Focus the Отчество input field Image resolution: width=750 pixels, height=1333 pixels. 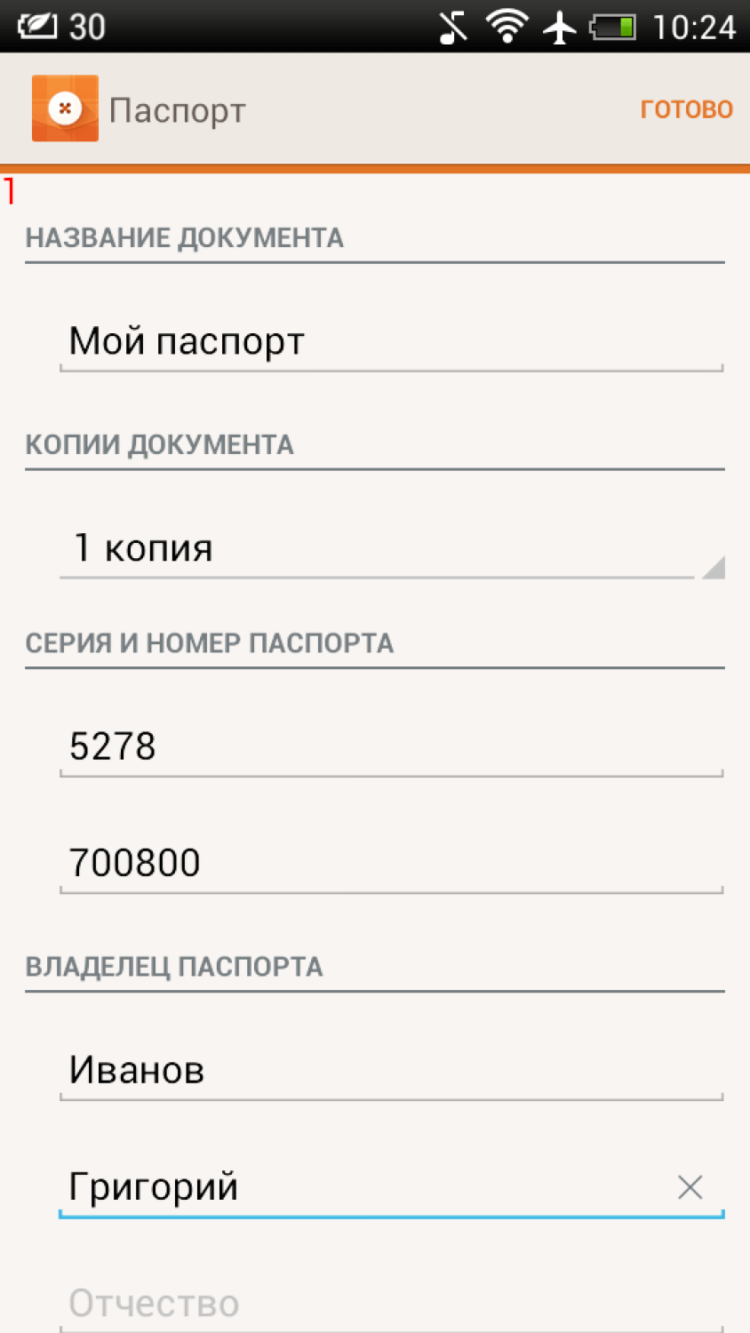(390, 1303)
